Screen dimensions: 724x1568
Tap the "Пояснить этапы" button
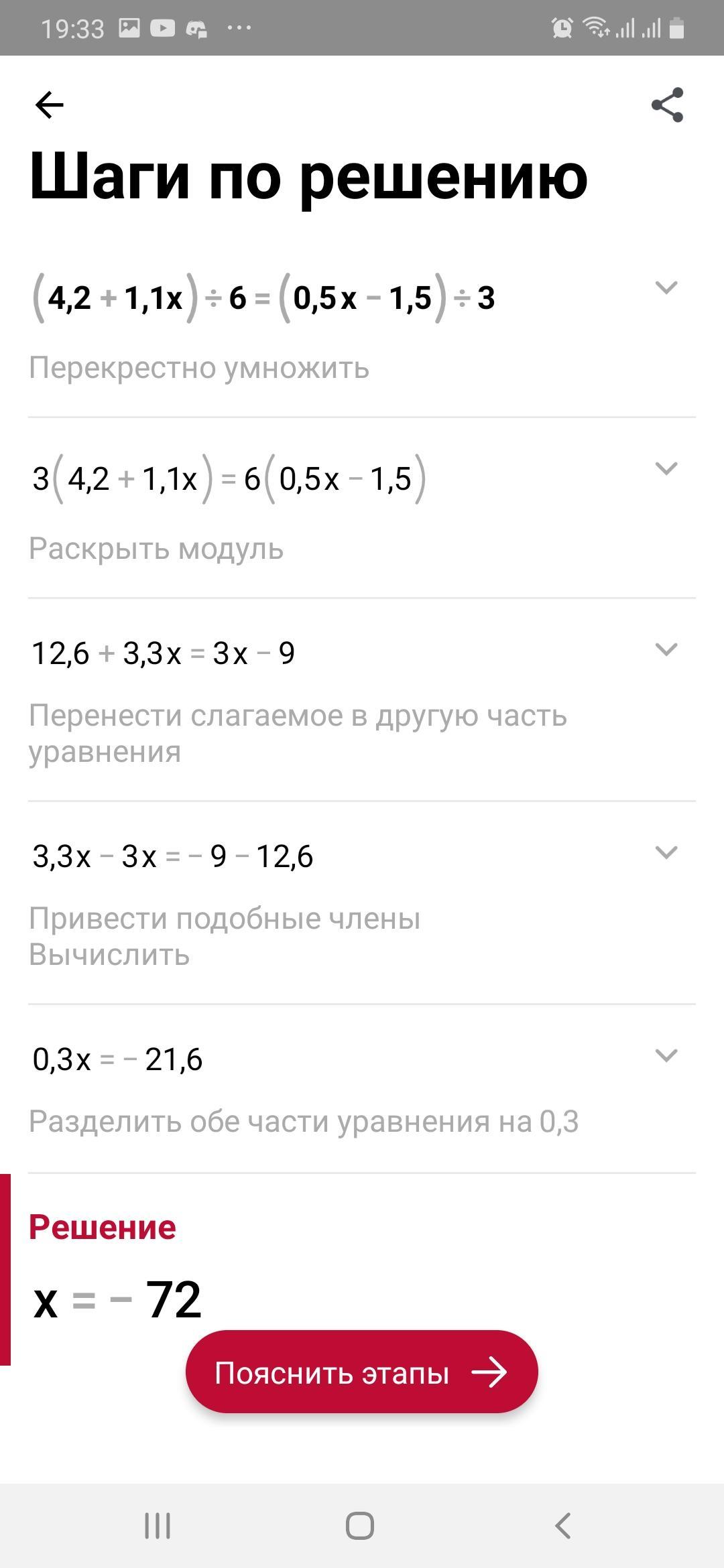pos(361,1373)
